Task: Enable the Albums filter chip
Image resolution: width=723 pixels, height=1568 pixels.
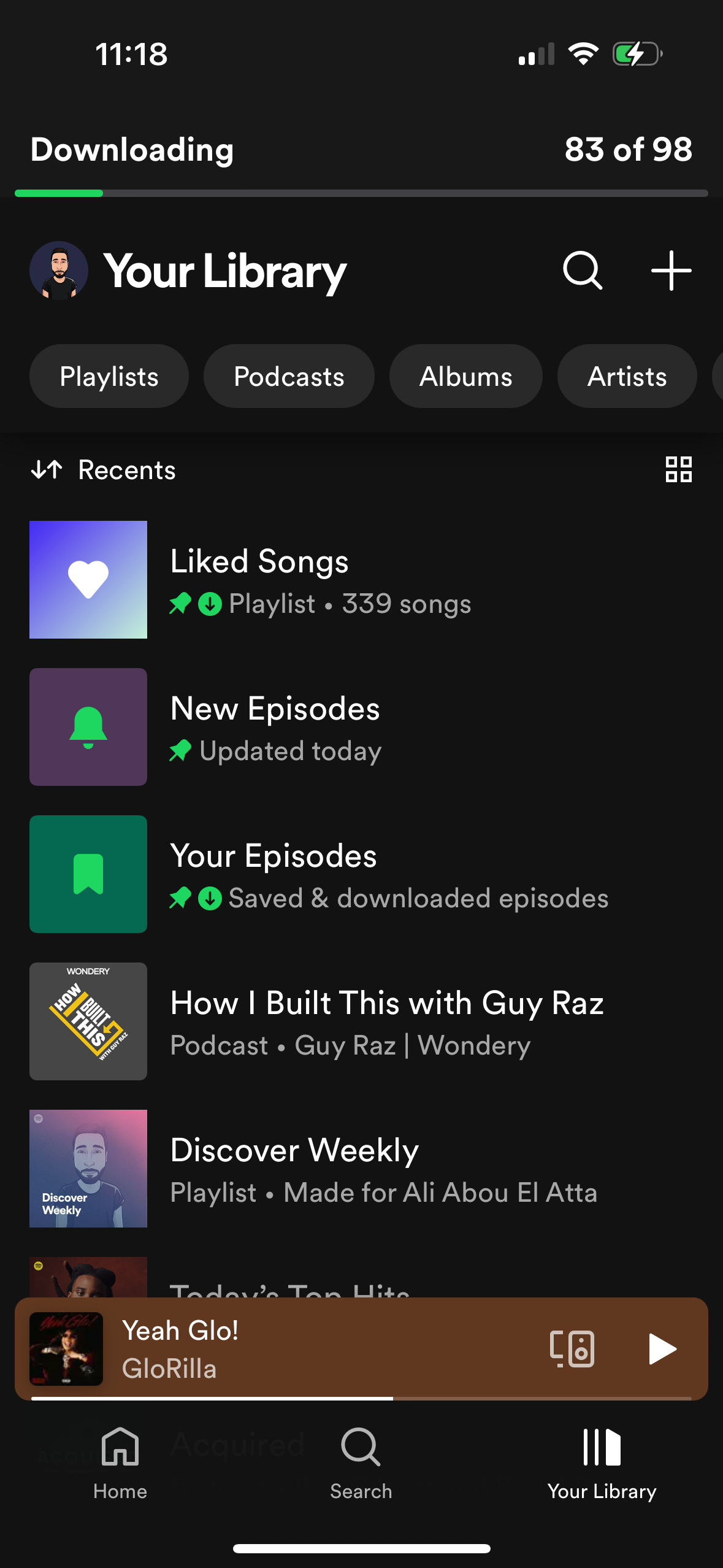Action: click(465, 376)
